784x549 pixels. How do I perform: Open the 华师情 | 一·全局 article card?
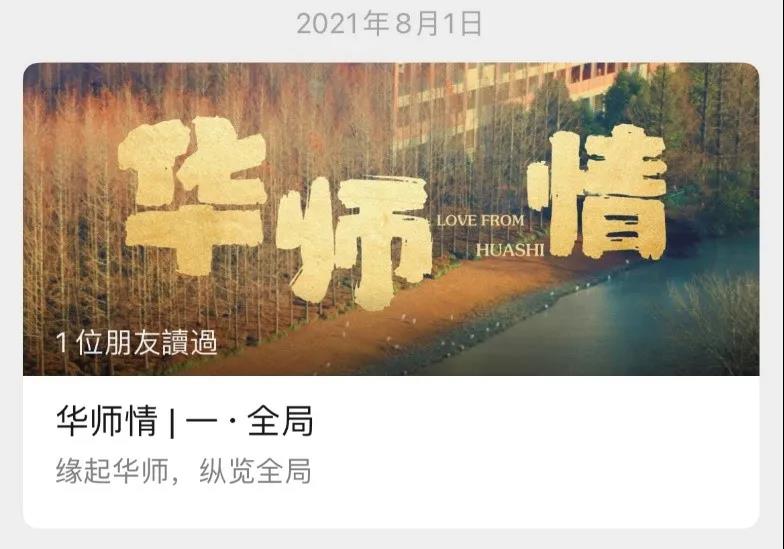185,423
